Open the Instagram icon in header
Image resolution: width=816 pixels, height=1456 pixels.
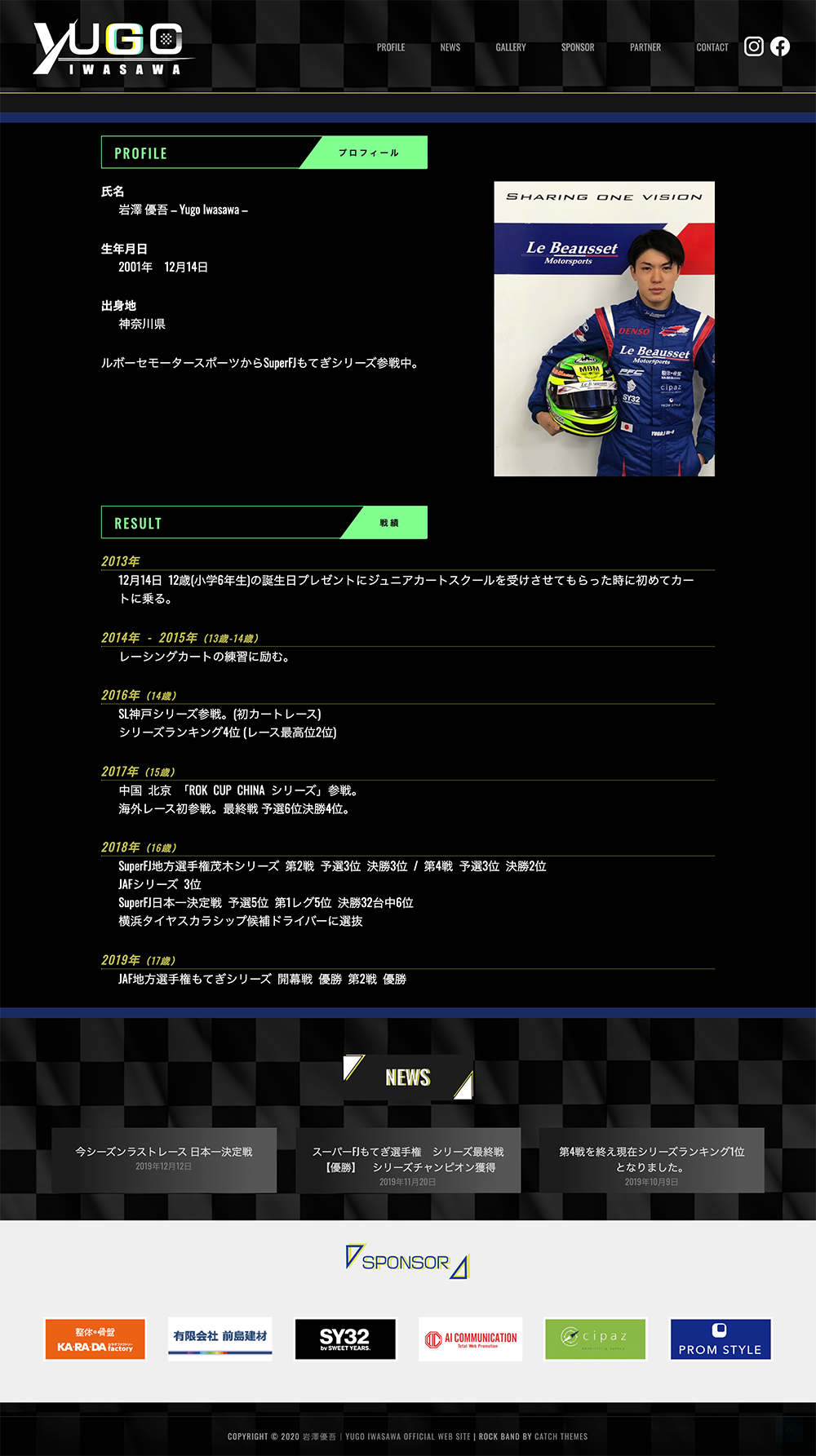click(x=754, y=46)
